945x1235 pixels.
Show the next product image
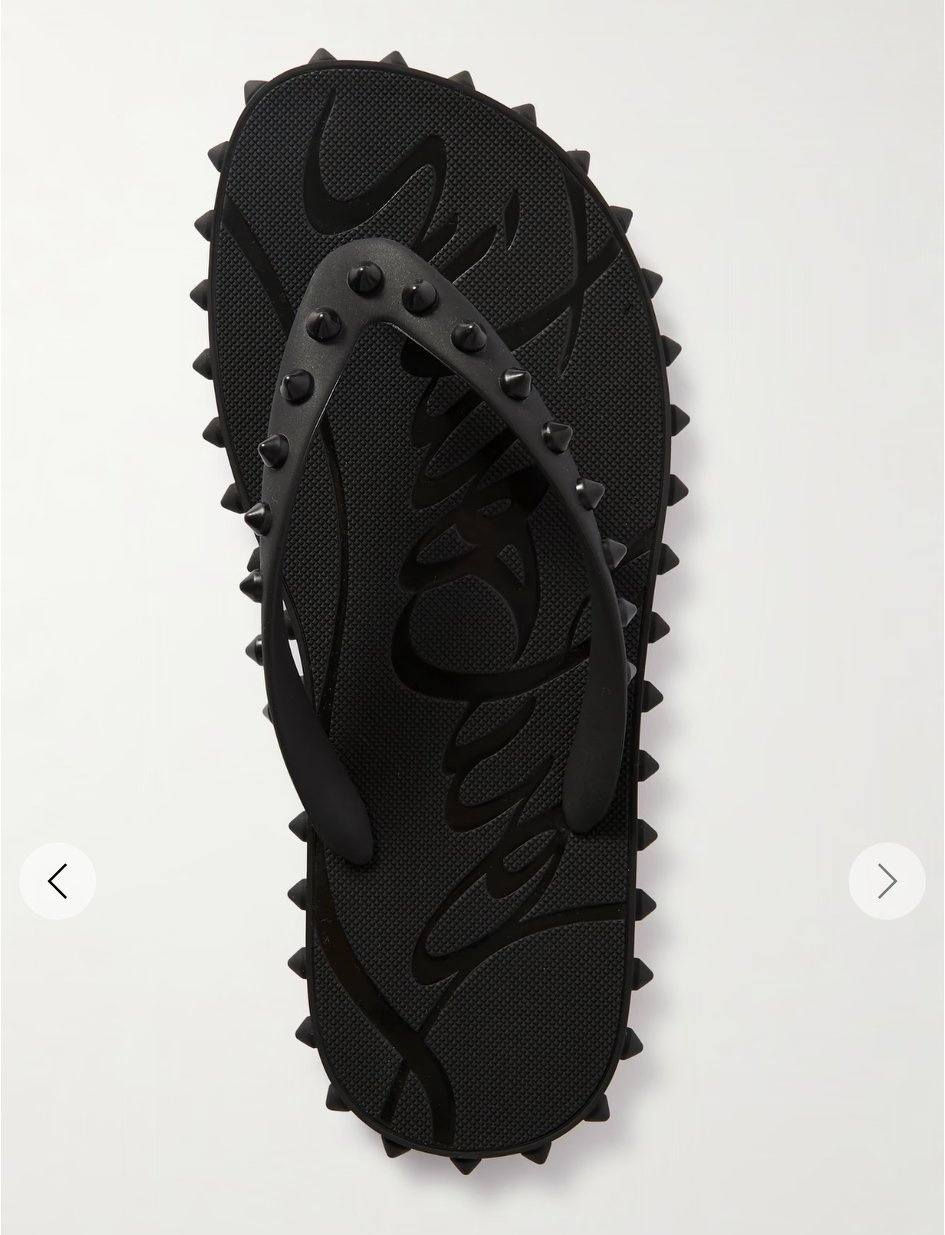(886, 881)
